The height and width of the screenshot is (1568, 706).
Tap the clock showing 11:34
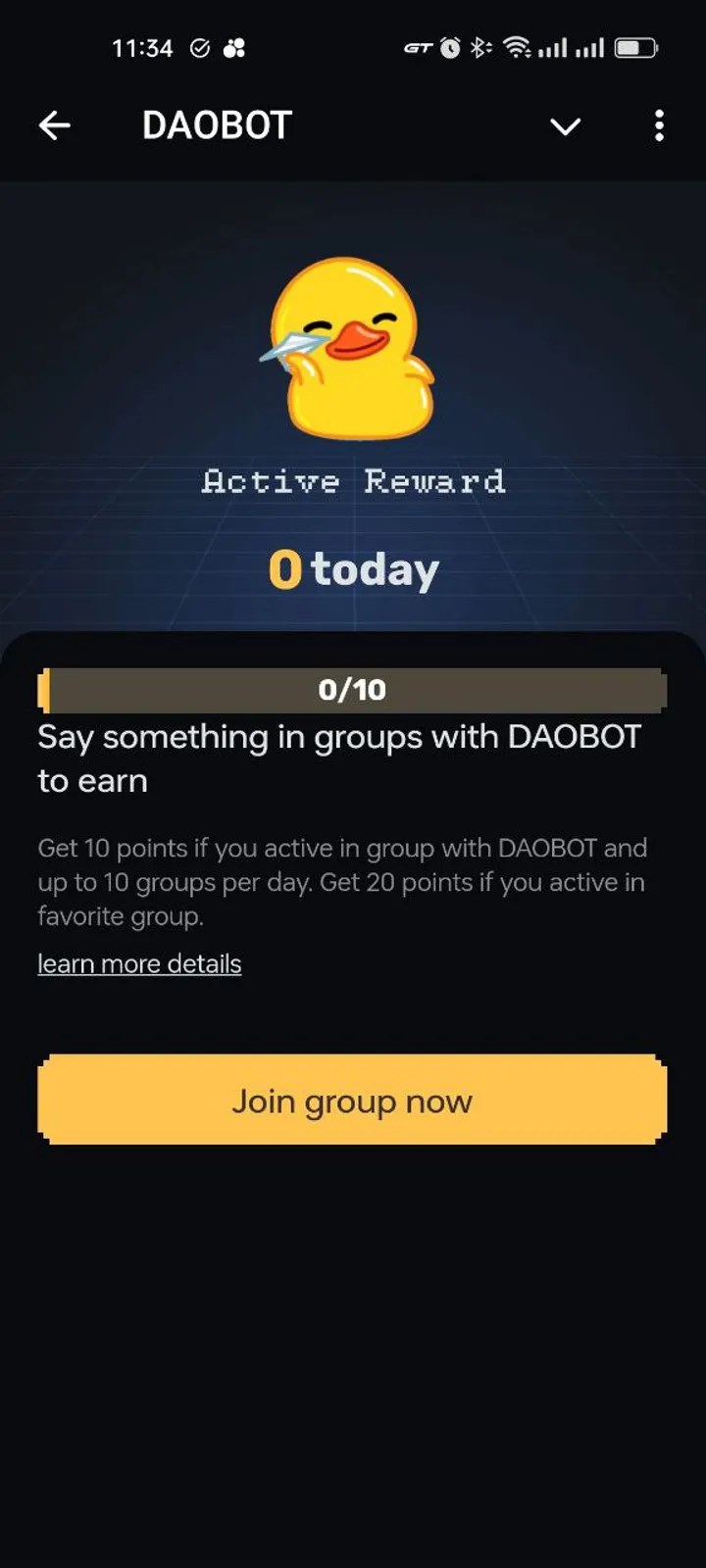click(x=142, y=47)
